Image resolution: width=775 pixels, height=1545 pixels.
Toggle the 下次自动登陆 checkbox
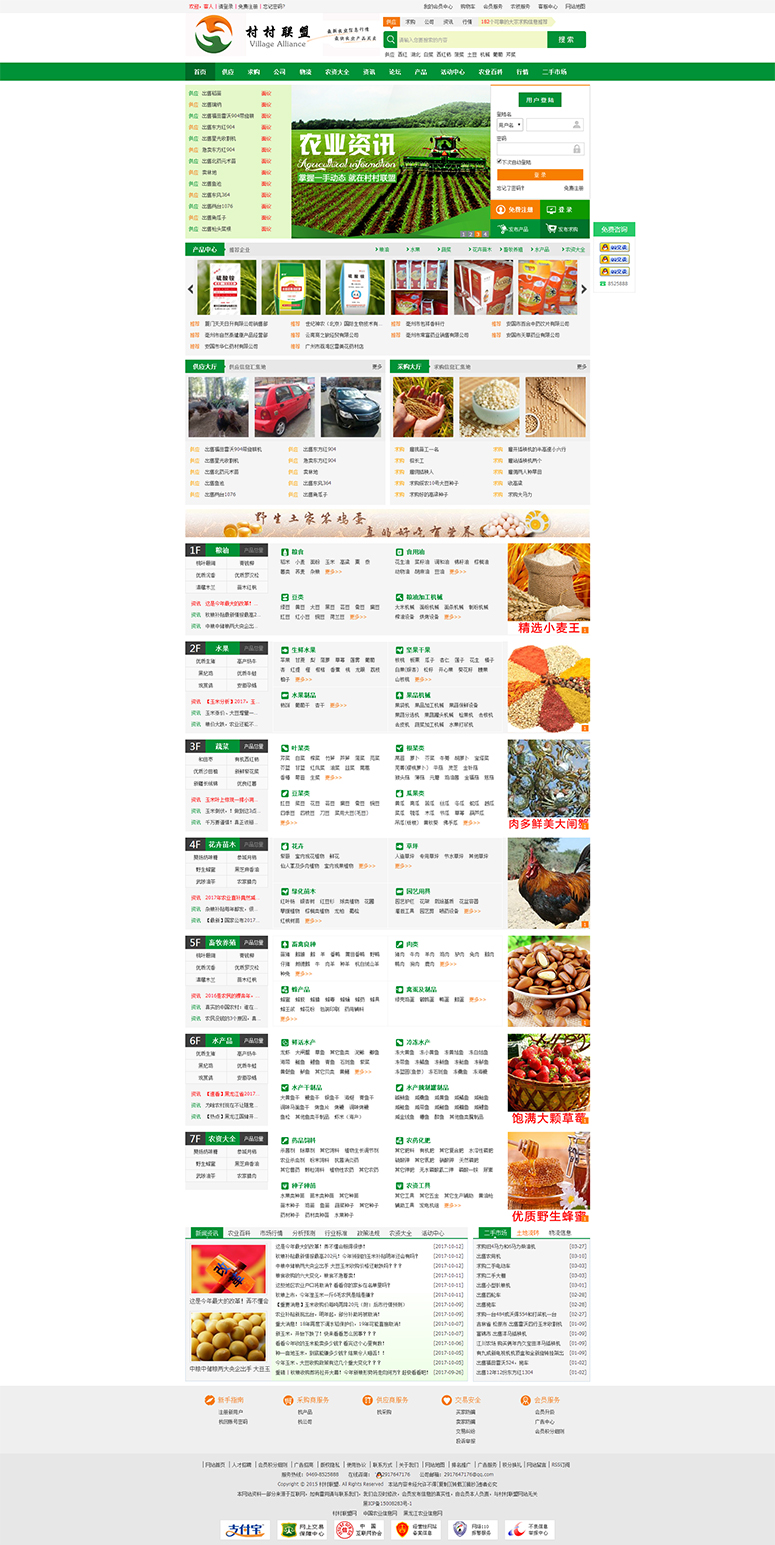click(499, 161)
